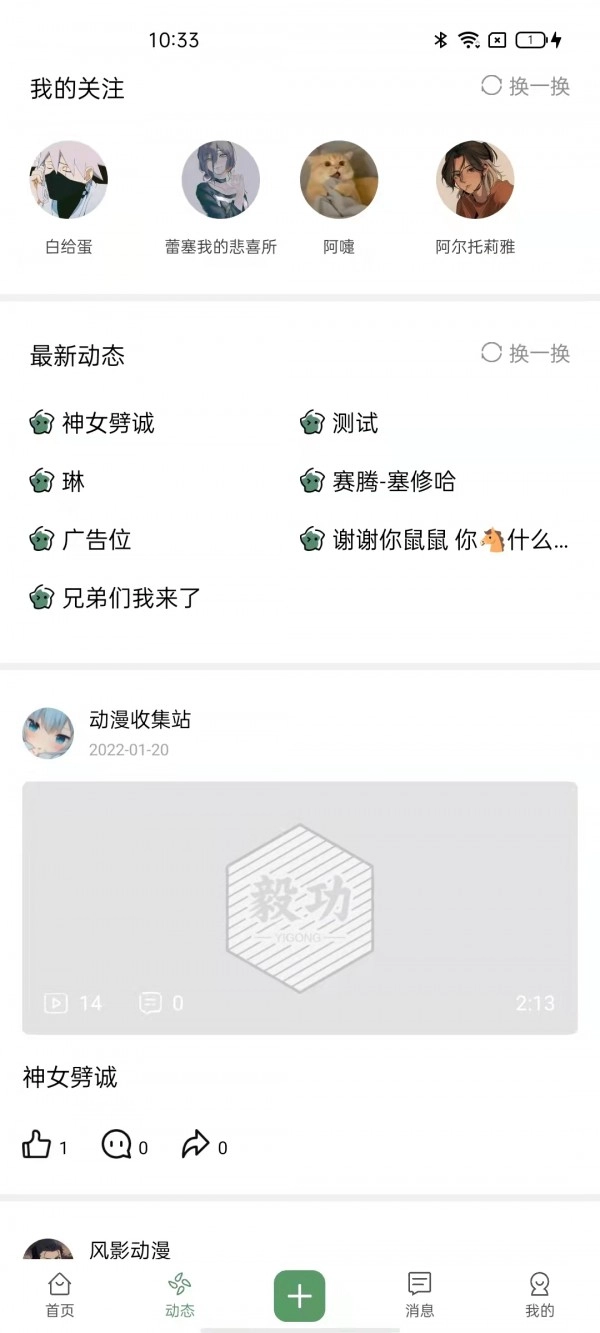
Task: Open the 谢谢你鼠鼠 topic
Action: pyautogui.click(x=450, y=541)
